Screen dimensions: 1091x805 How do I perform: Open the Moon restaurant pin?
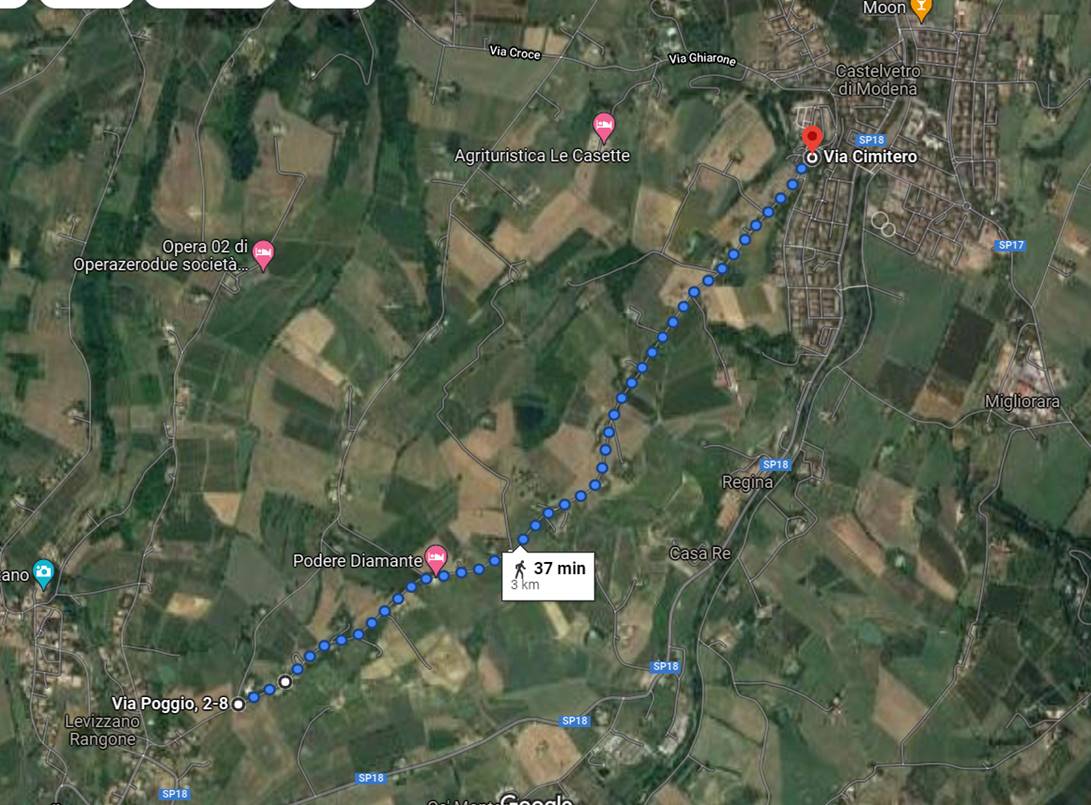[922, 8]
